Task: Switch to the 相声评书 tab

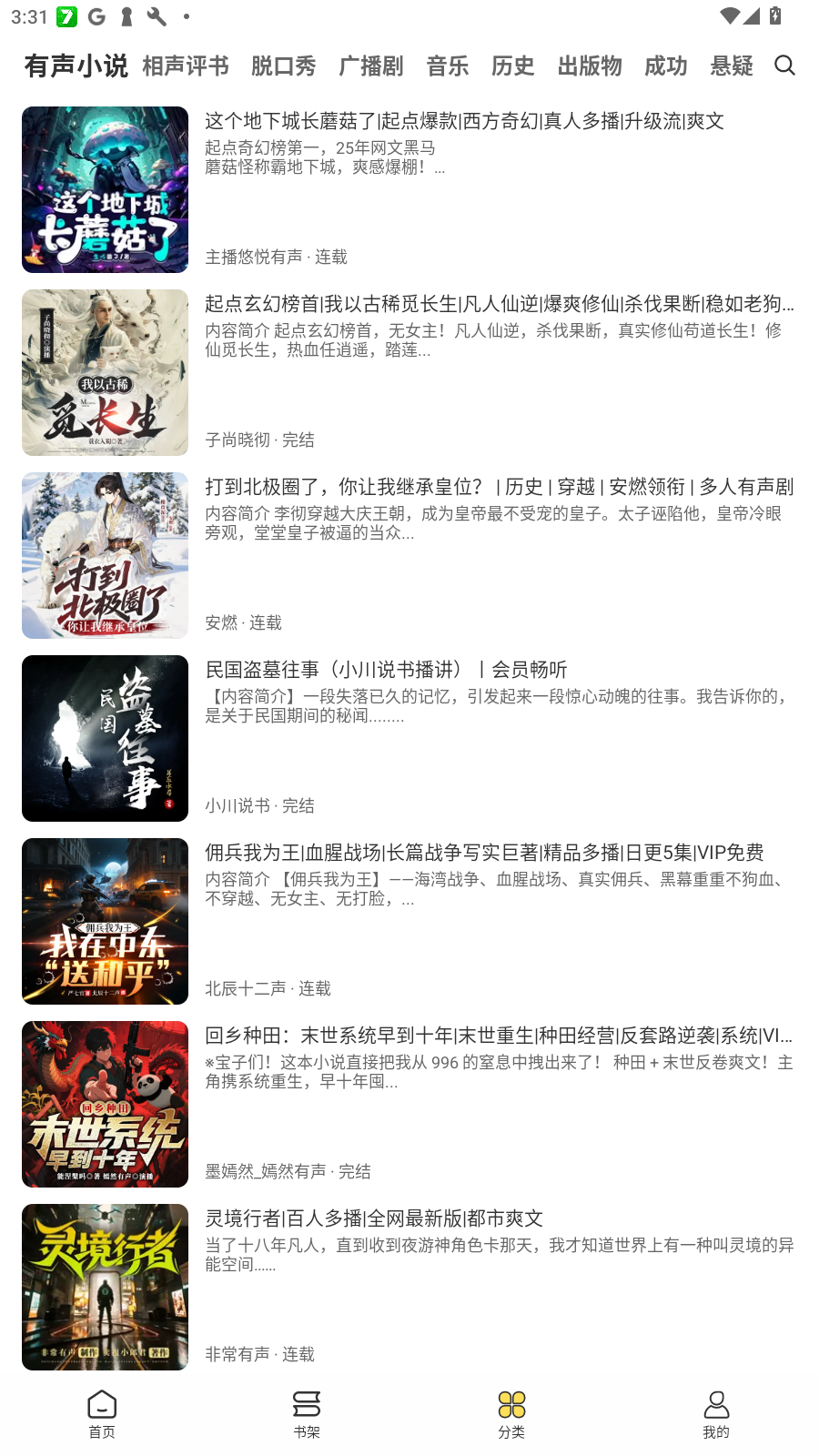Action: click(187, 66)
